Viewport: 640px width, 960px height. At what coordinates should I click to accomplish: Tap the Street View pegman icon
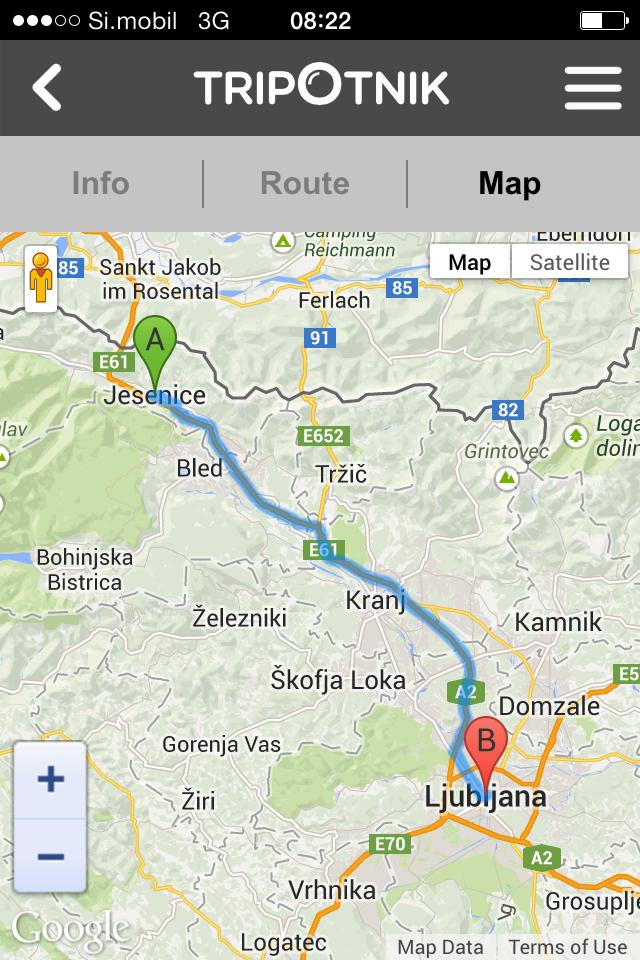[41, 278]
